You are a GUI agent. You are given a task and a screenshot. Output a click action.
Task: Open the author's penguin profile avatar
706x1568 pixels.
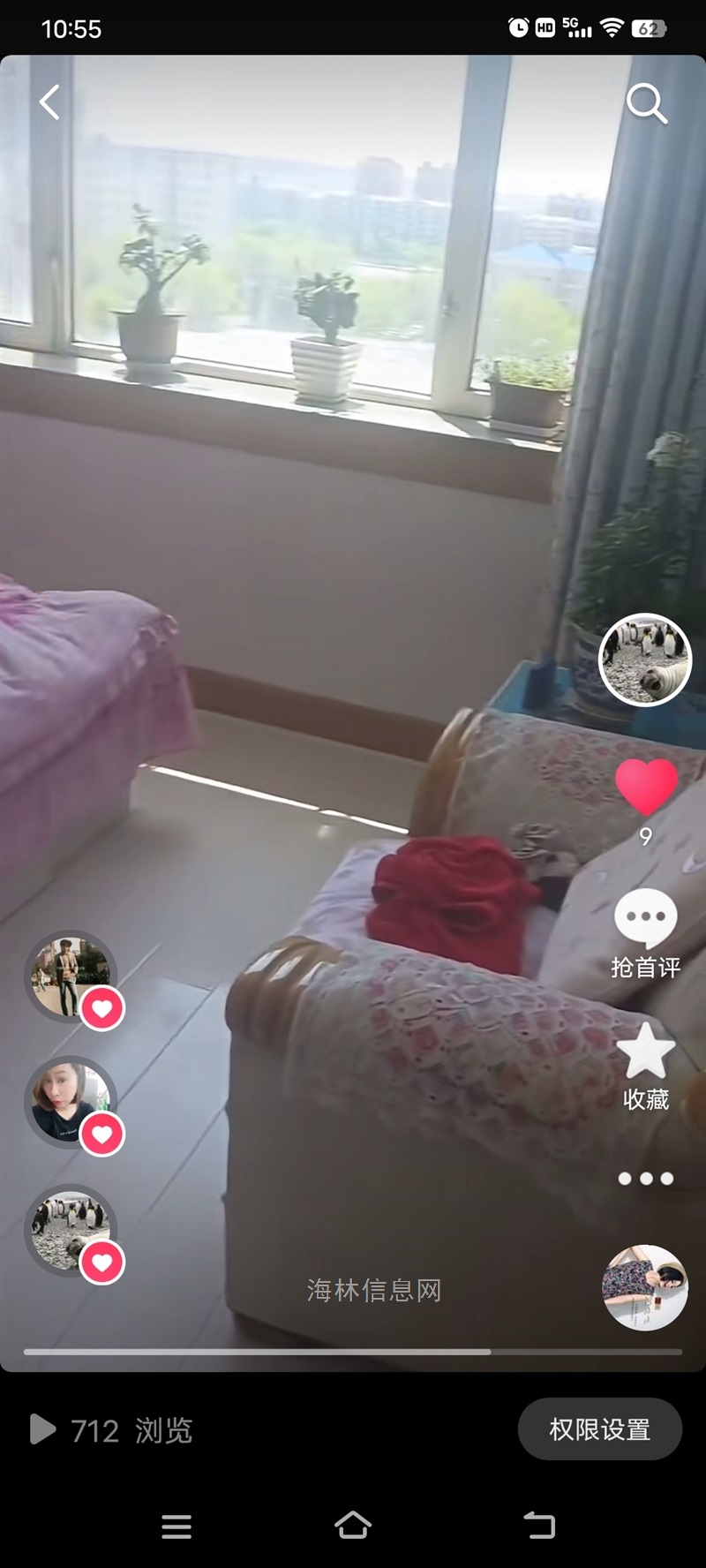coord(645,660)
